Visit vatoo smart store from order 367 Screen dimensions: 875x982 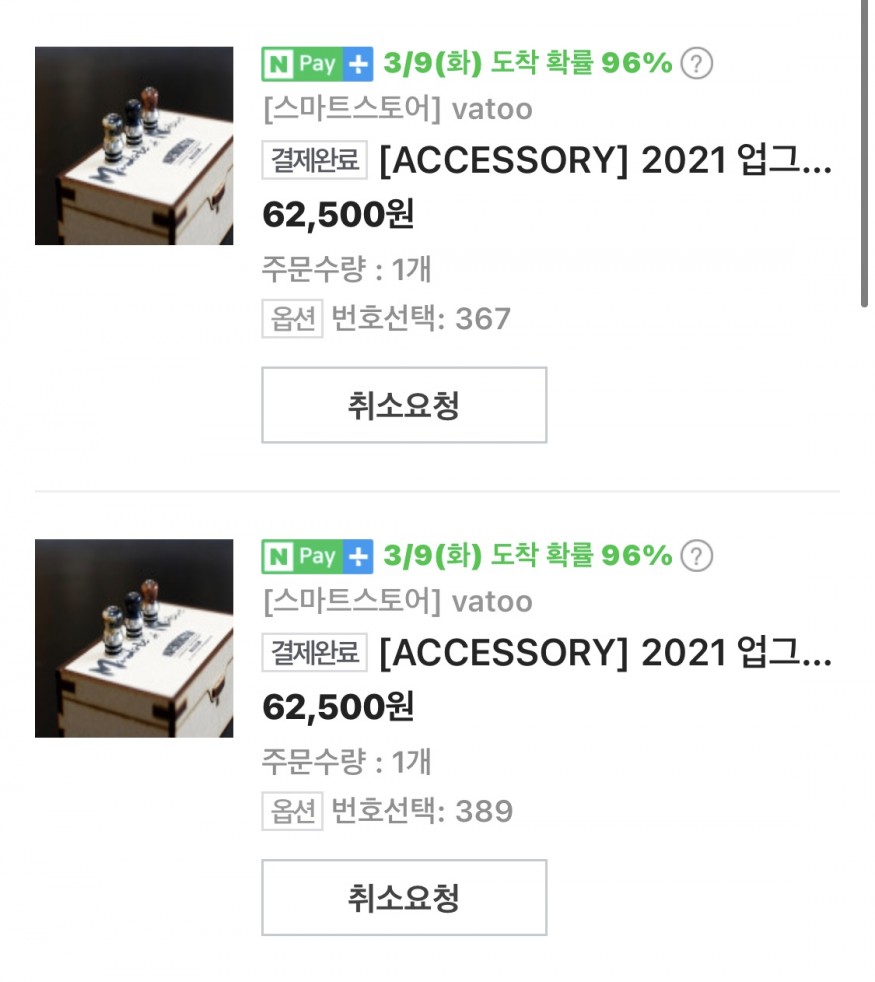[x=397, y=109]
